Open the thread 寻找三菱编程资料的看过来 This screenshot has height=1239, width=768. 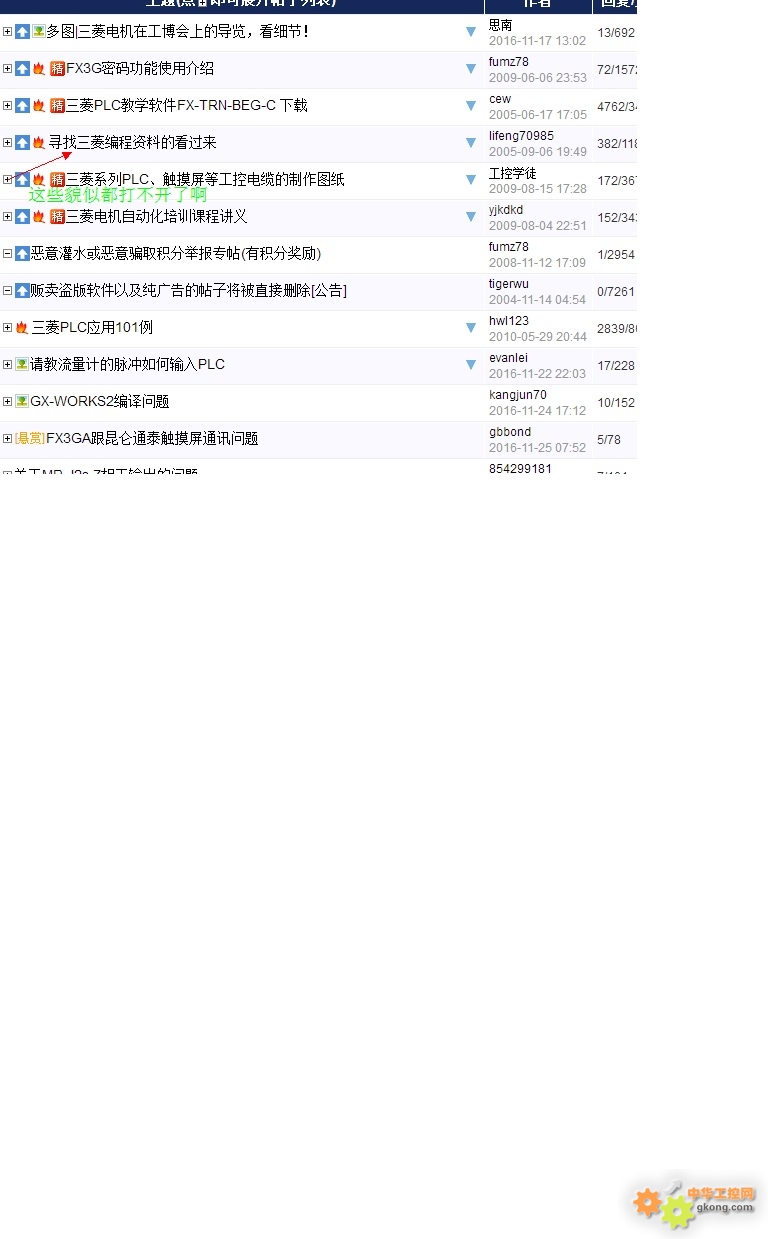point(132,143)
